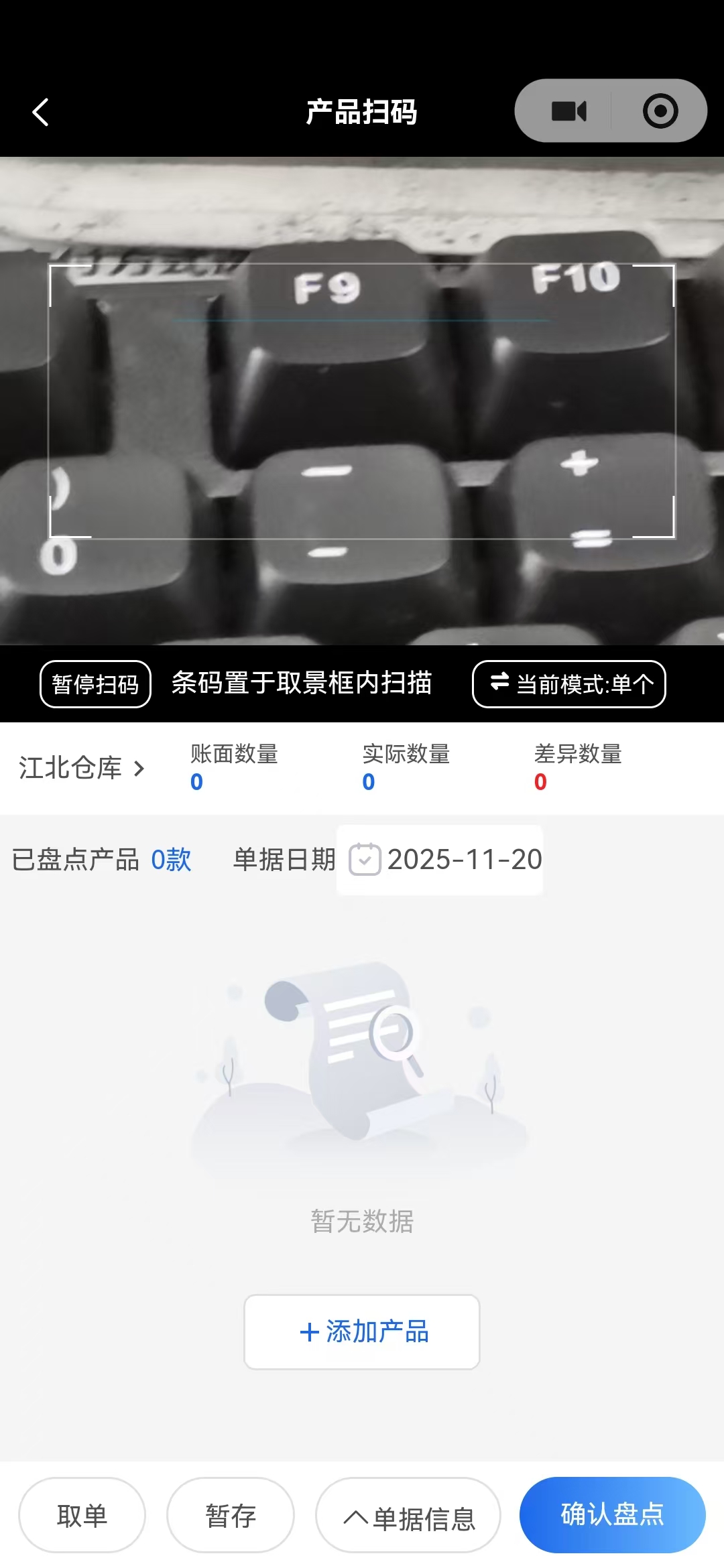Go back using the top-left arrow
The height and width of the screenshot is (1568, 724).
click(x=41, y=112)
